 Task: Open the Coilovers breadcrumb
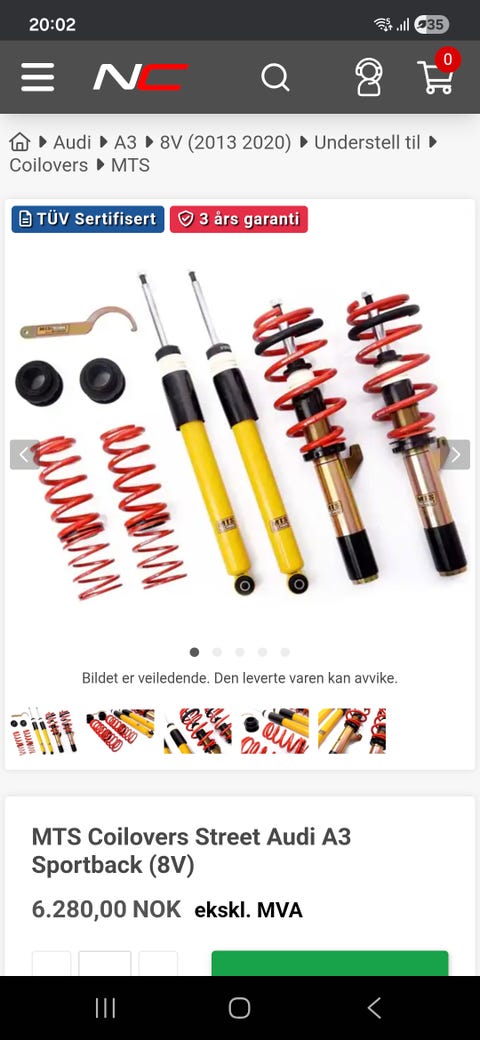click(x=48, y=165)
